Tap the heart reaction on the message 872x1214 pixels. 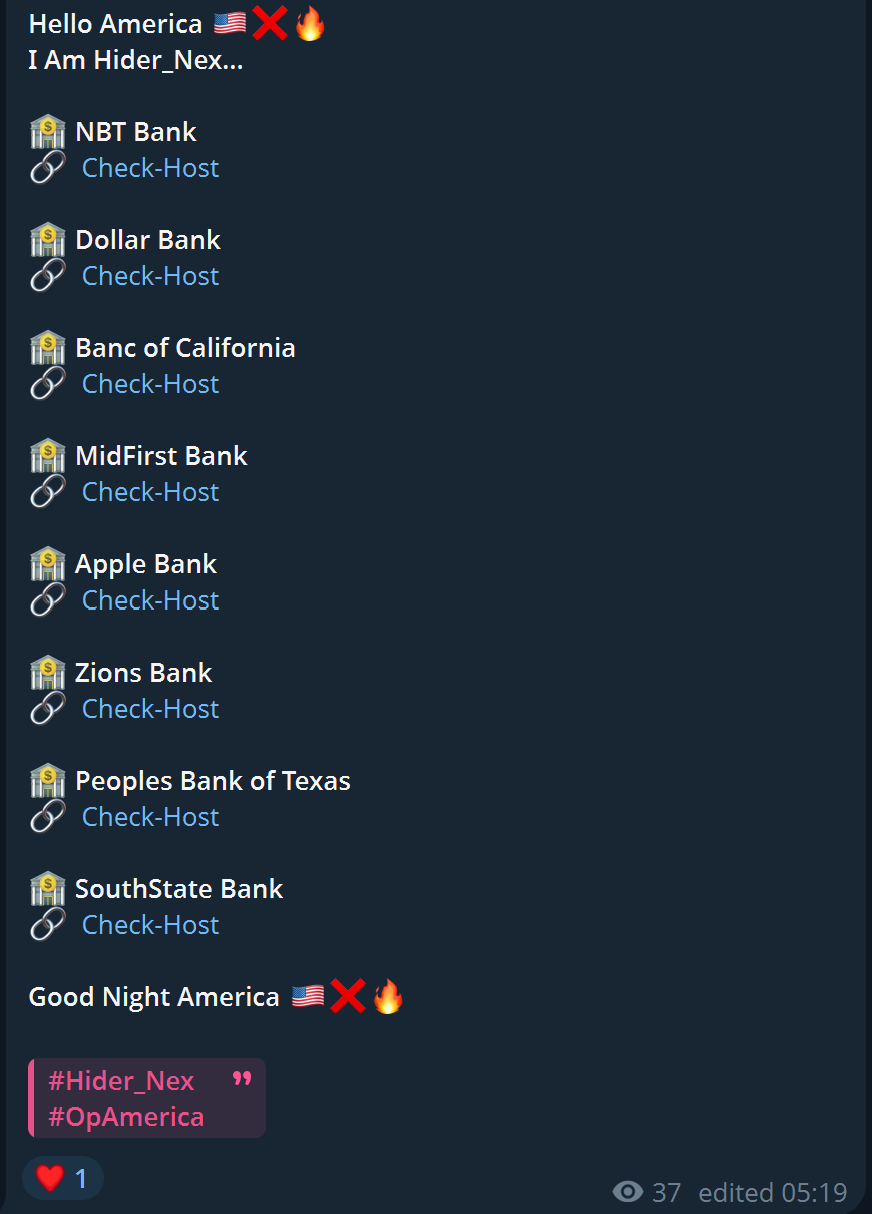tap(62, 1179)
